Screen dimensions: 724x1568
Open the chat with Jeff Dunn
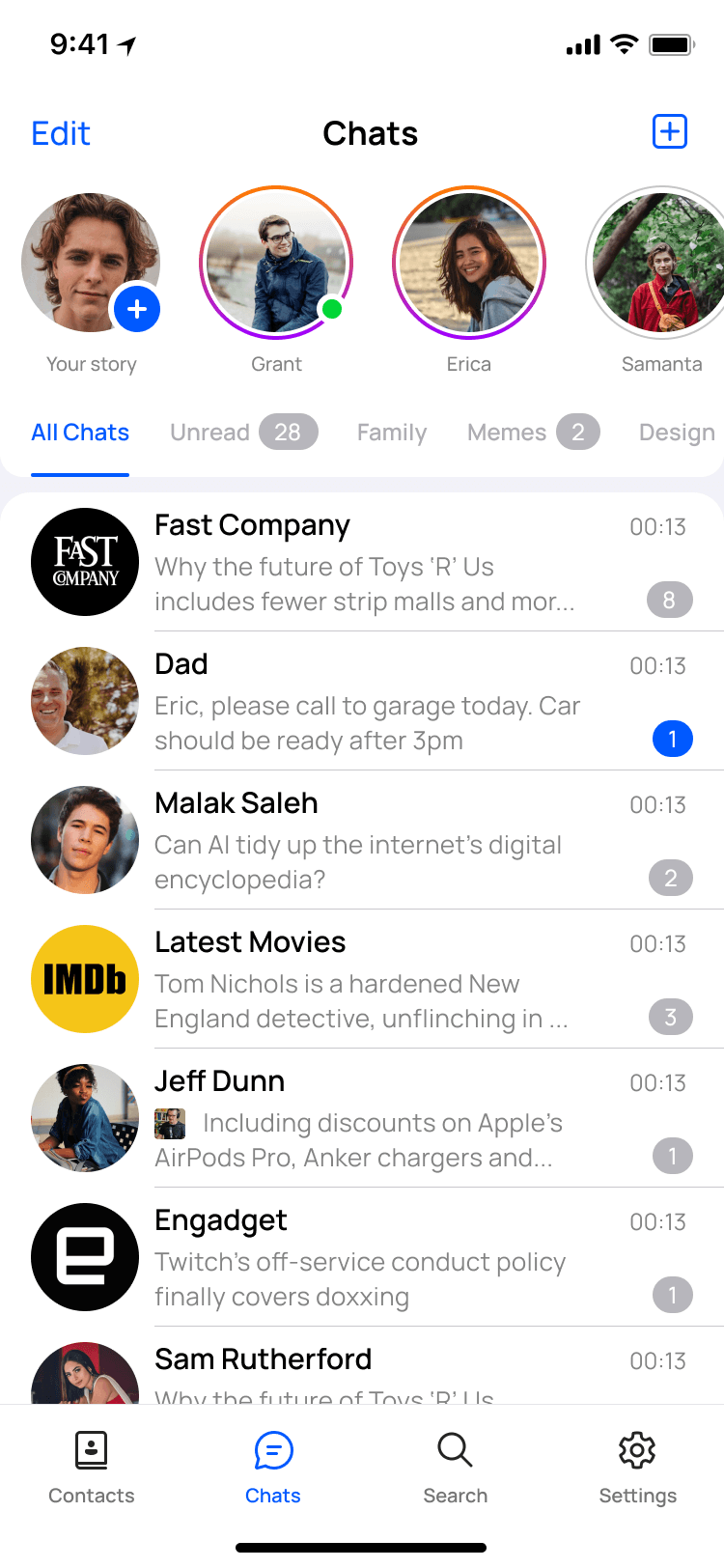click(x=386, y=1118)
